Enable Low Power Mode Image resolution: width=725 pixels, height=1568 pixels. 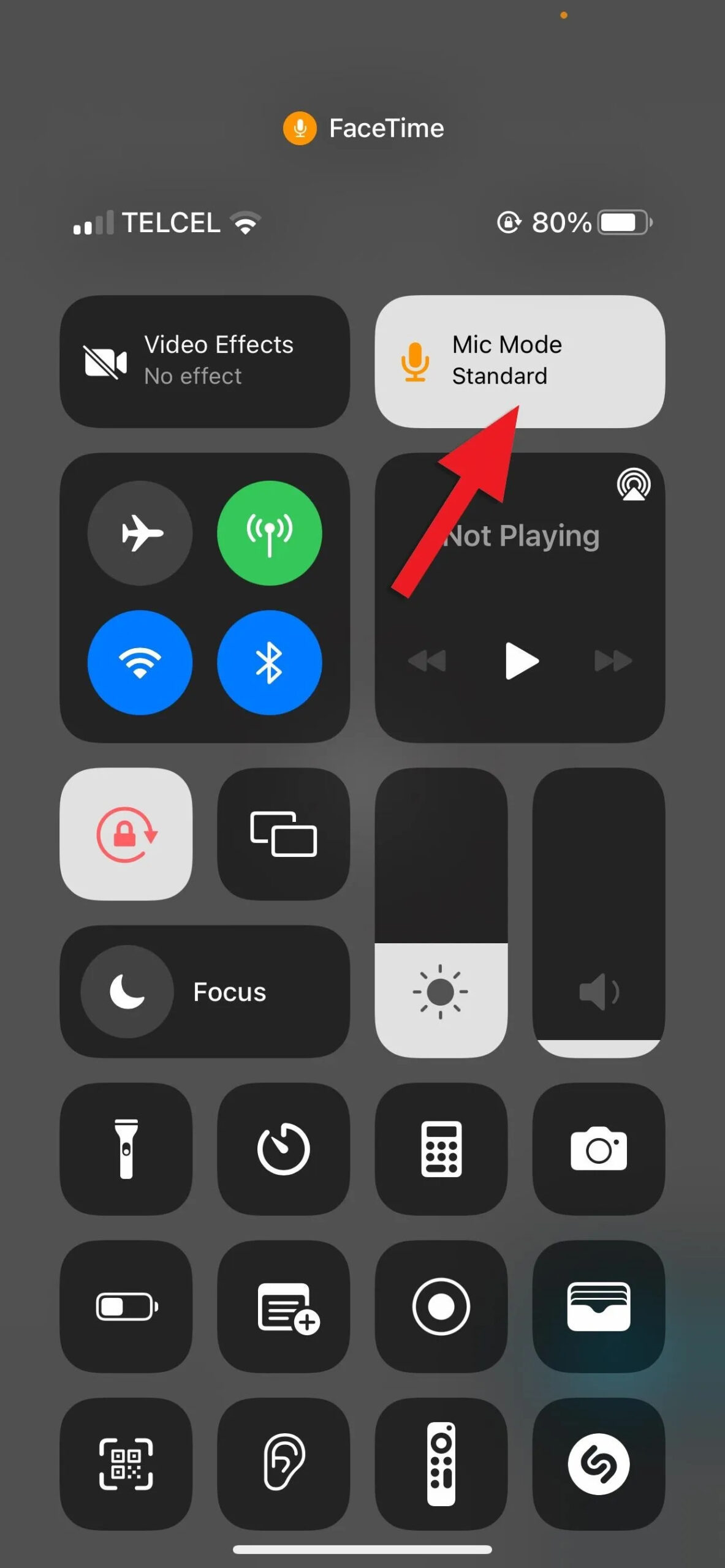pyautogui.click(x=126, y=1306)
